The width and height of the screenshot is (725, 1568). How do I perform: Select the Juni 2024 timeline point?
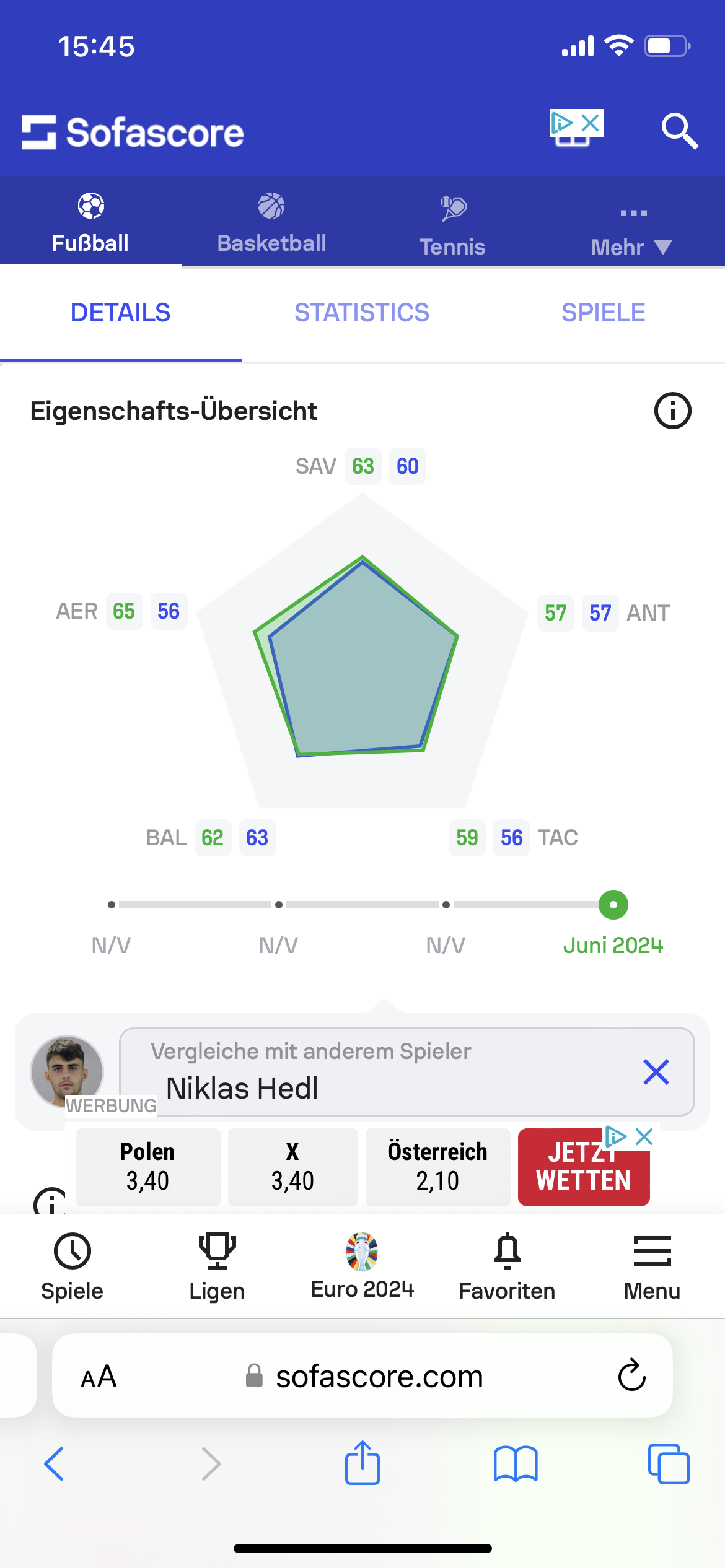(x=613, y=905)
